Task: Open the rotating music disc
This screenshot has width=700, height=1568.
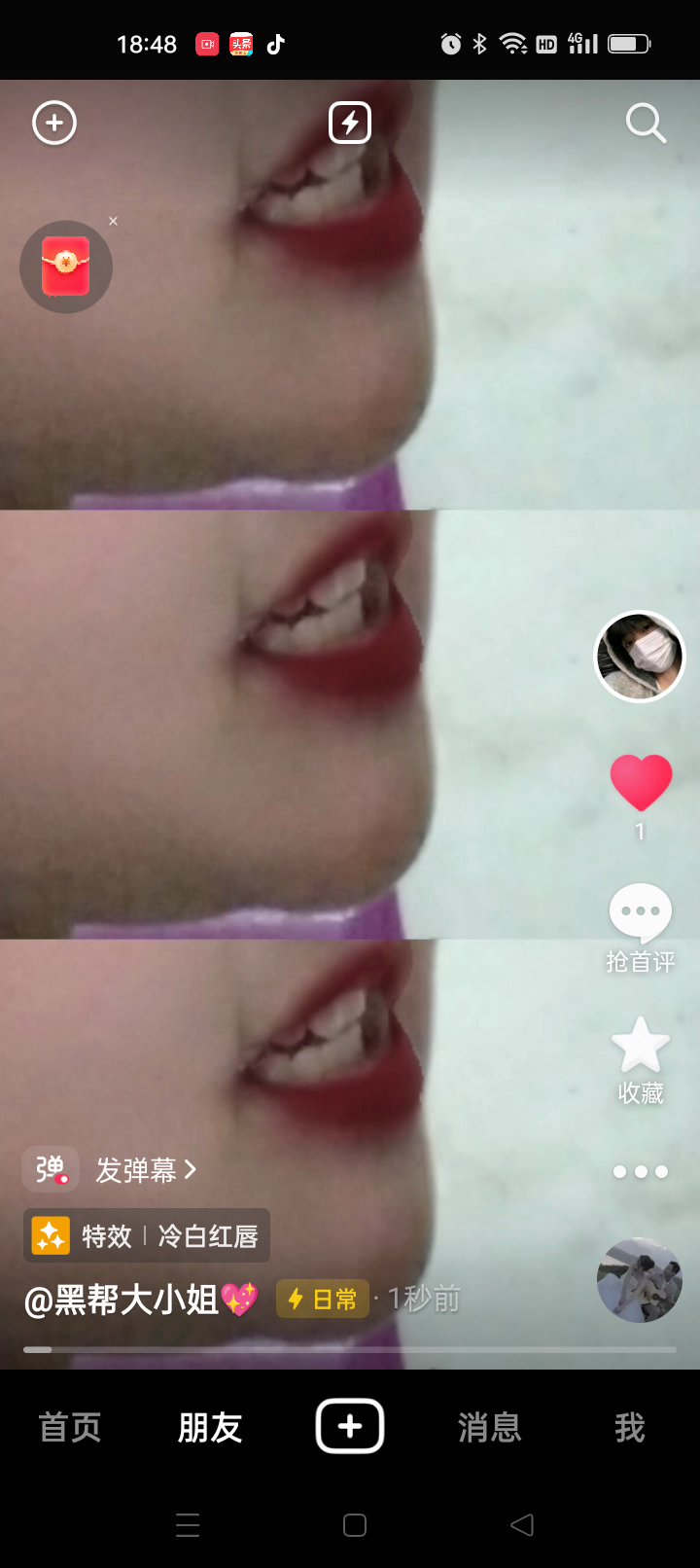Action: [x=640, y=1280]
